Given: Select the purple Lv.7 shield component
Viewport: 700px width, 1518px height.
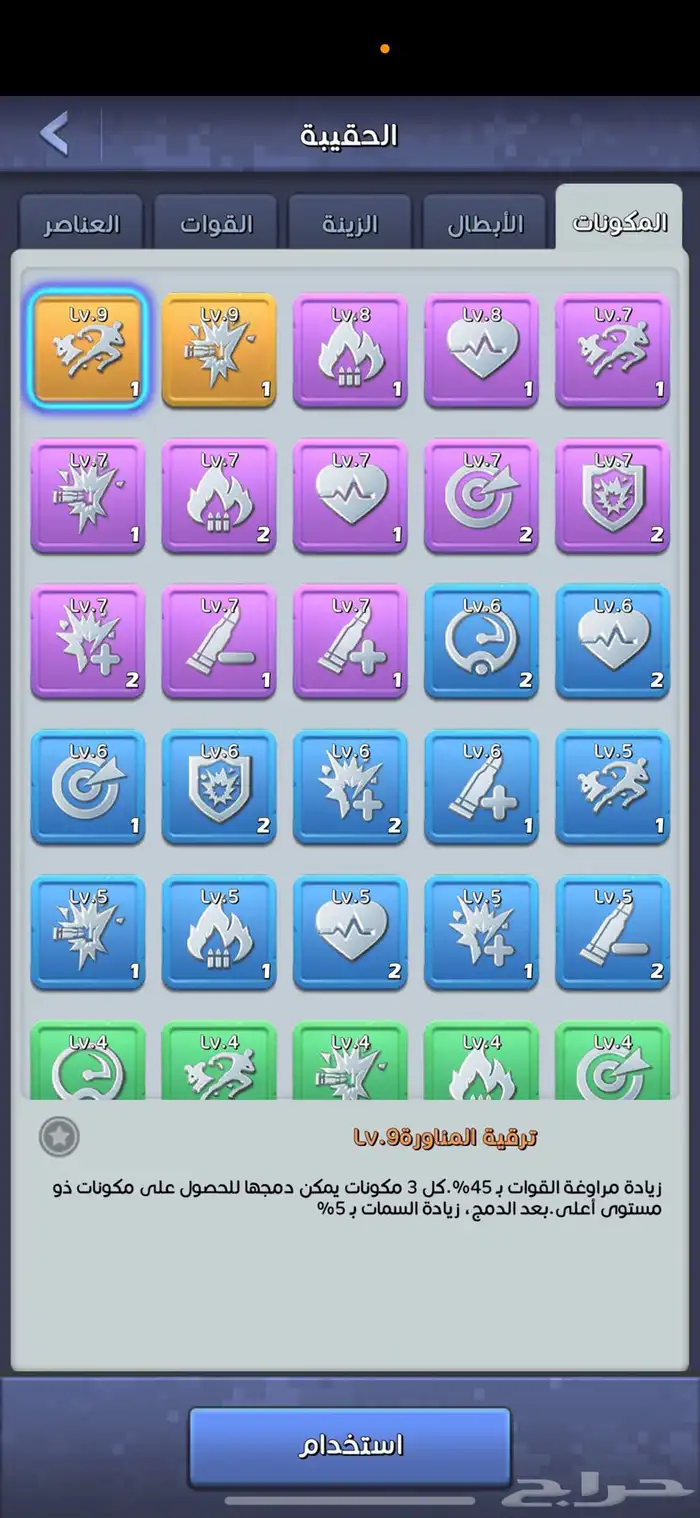Looking at the screenshot, I should point(612,496).
